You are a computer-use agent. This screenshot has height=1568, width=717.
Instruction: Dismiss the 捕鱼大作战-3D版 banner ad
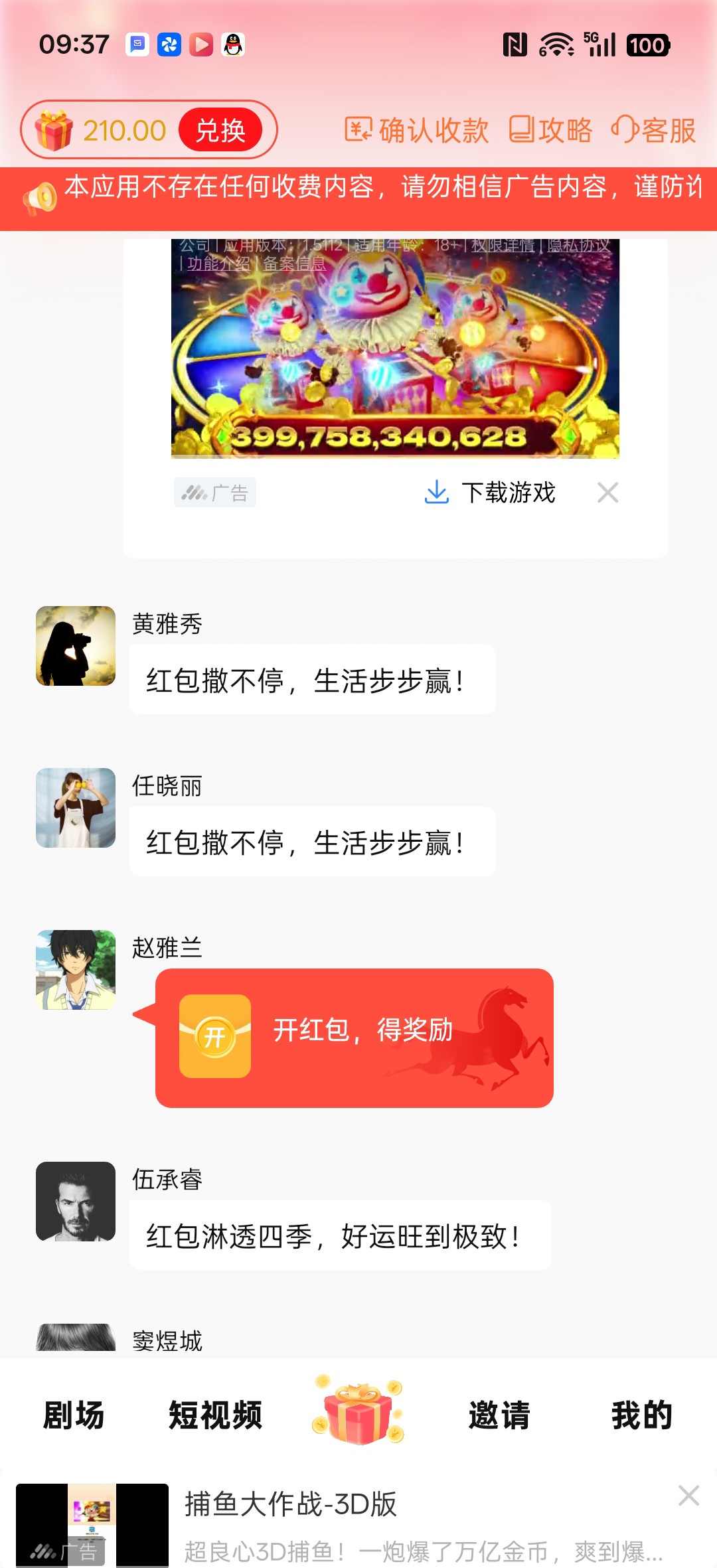click(688, 1496)
